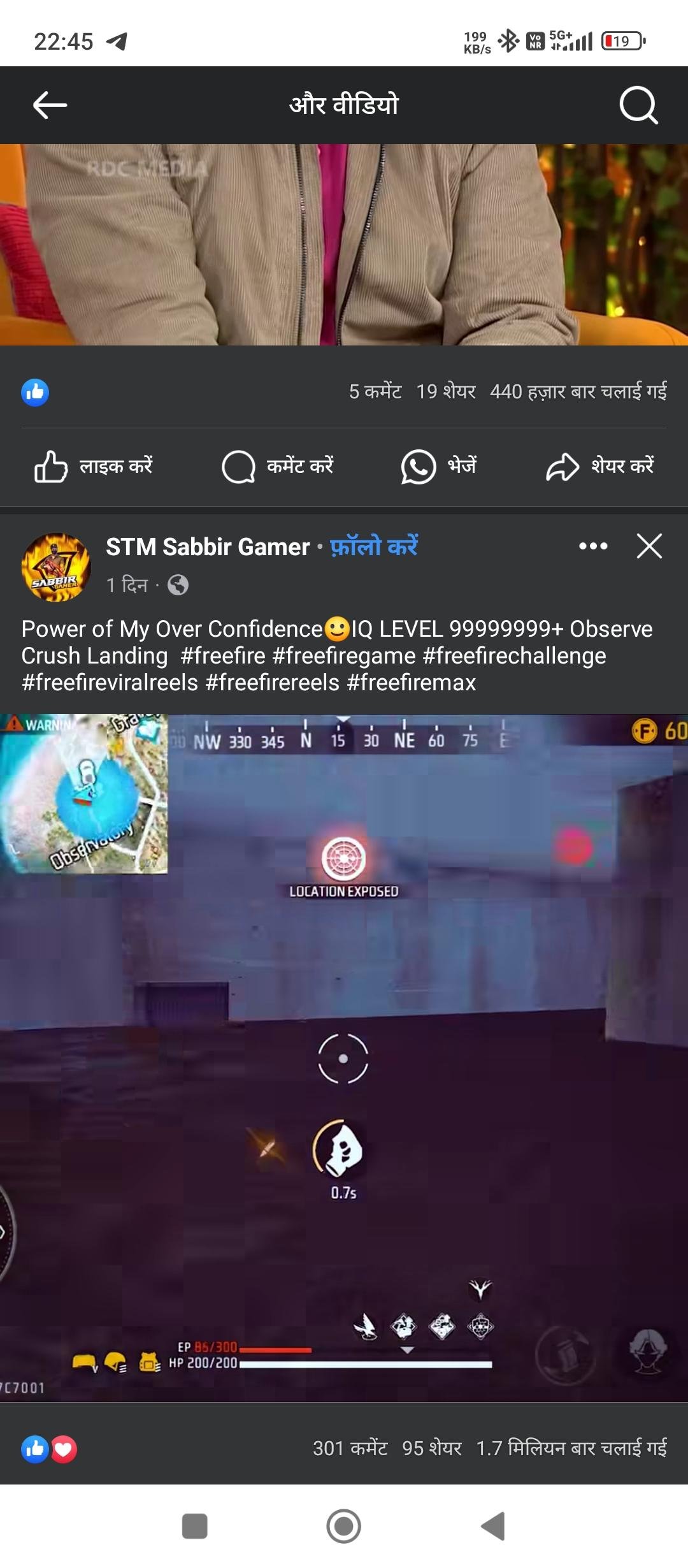Go back using the top-left arrow

click(50, 105)
